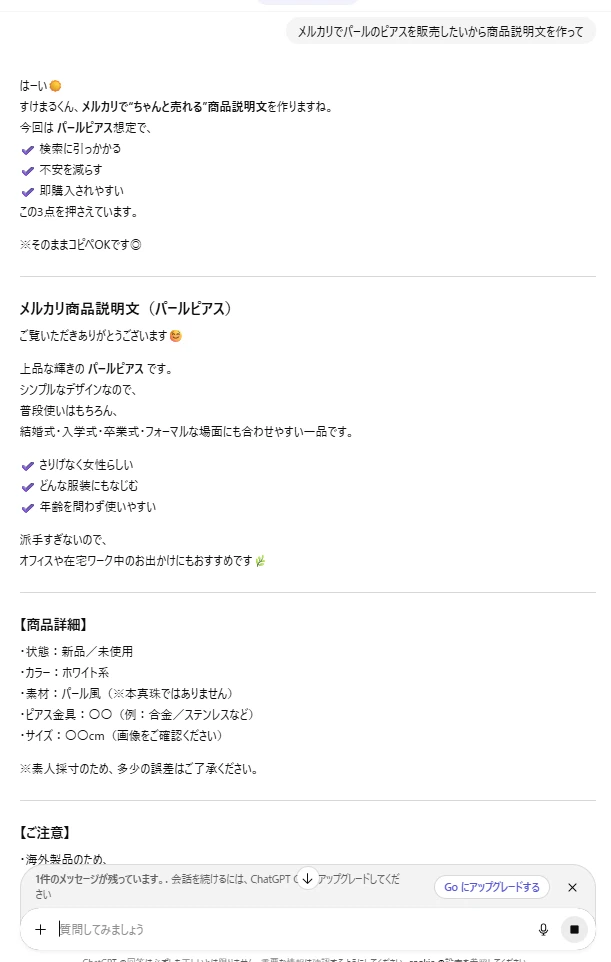Focus the 質問してみましょう message field

click(x=290, y=929)
